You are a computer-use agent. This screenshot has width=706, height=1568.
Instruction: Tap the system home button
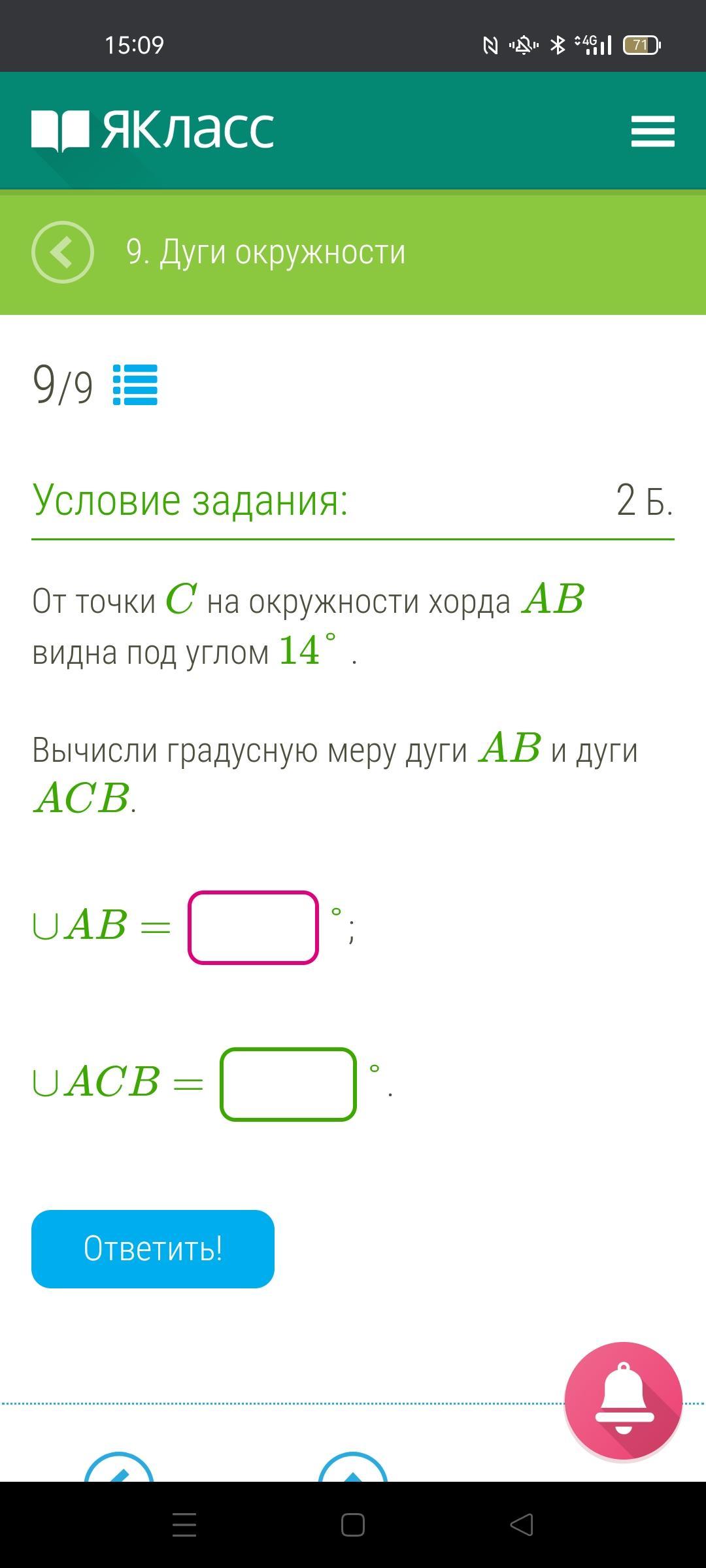tap(353, 1525)
